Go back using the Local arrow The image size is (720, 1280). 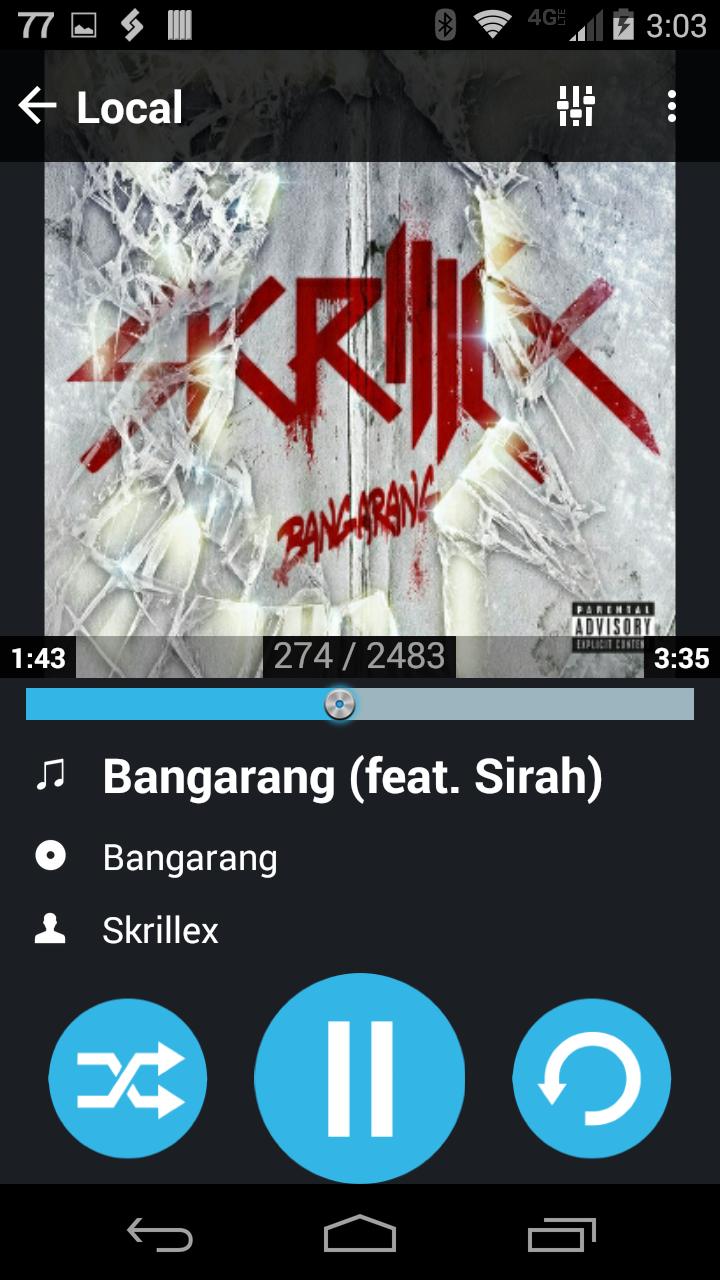pyautogui.click(x=38, y=106)
